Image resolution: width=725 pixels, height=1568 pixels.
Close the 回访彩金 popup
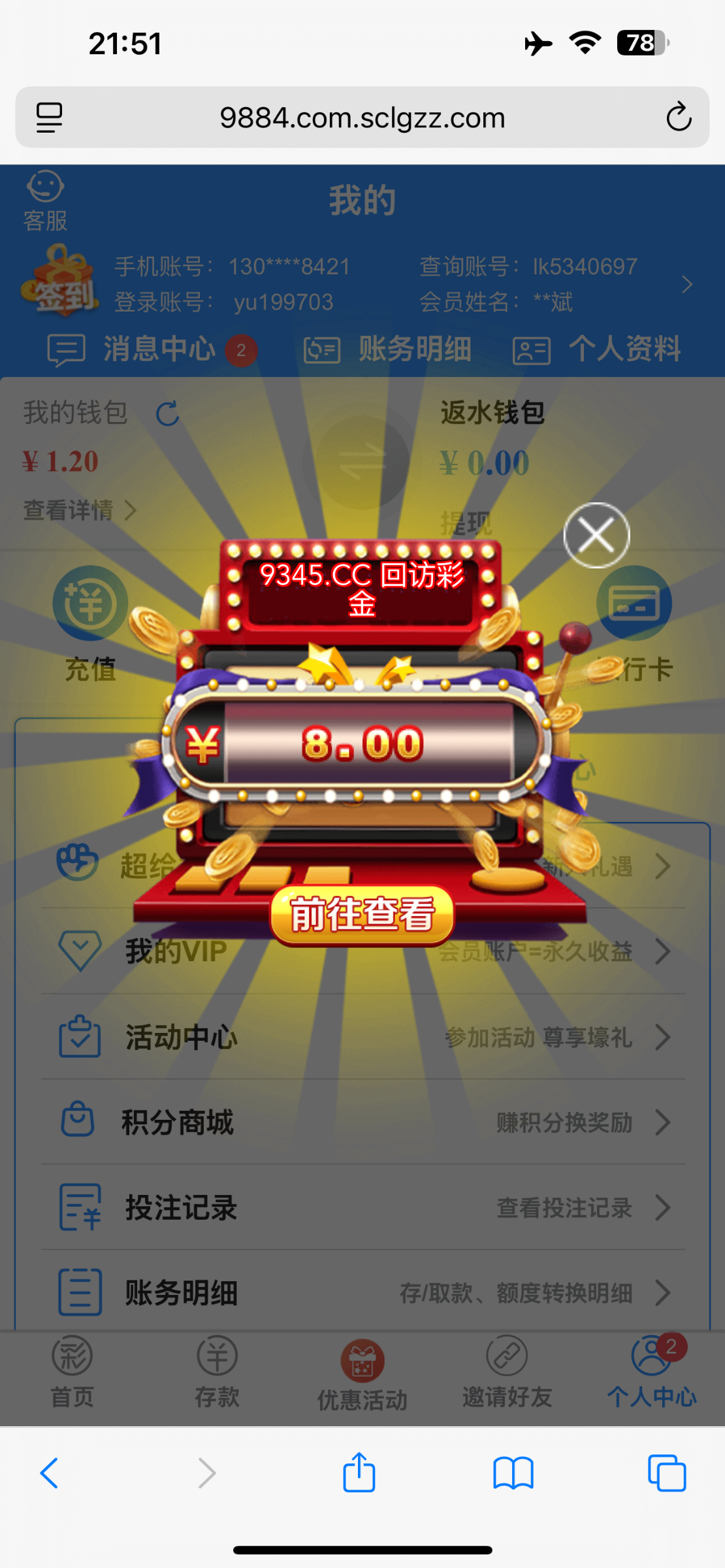(x=596, y=535)
